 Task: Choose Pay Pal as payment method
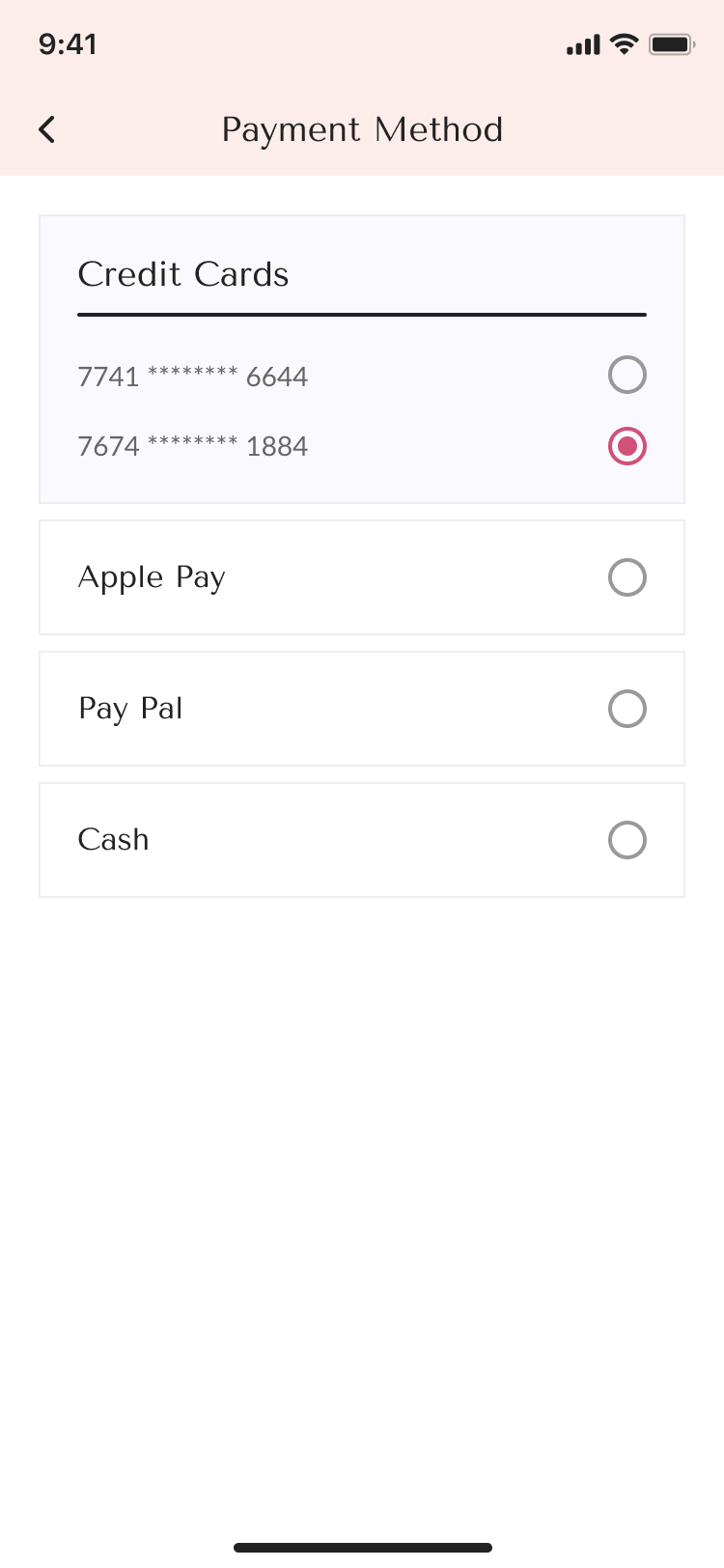click(x=627, y=709)
